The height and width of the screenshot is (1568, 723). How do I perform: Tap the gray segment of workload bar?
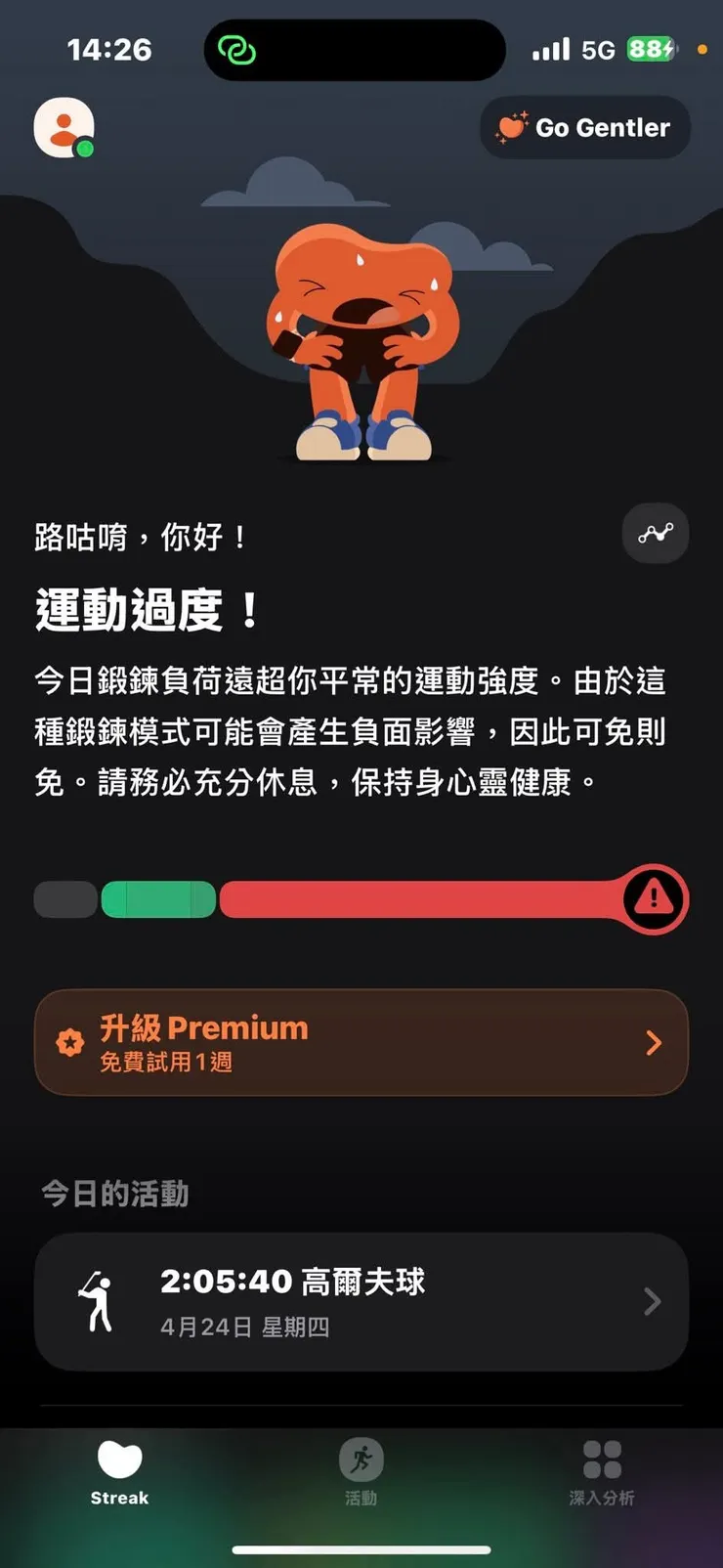point(64,897)
